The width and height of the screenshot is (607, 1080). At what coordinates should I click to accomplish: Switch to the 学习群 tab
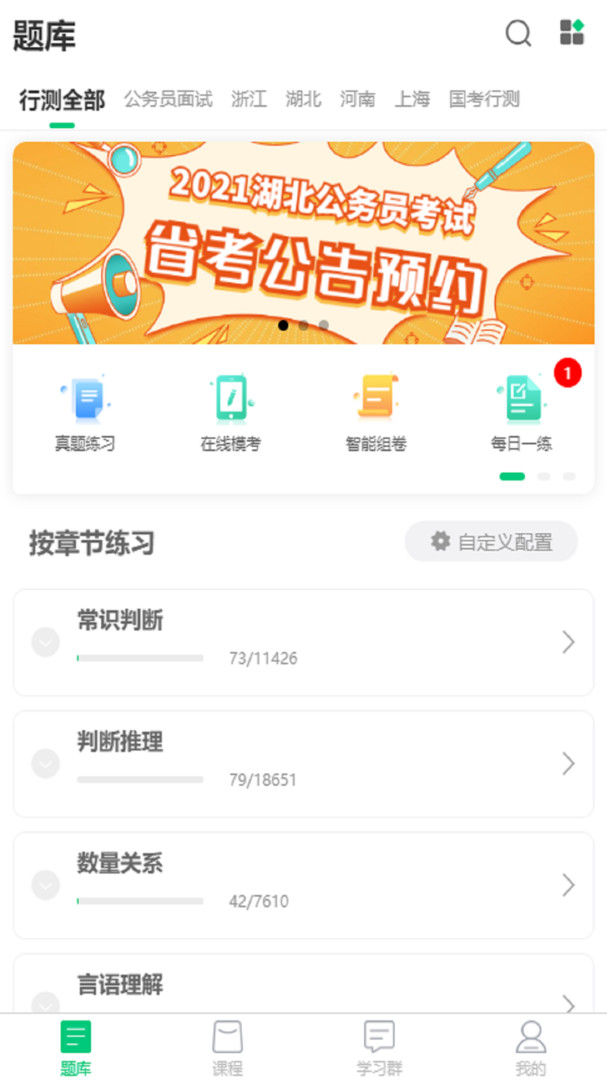coord(379,1047)
